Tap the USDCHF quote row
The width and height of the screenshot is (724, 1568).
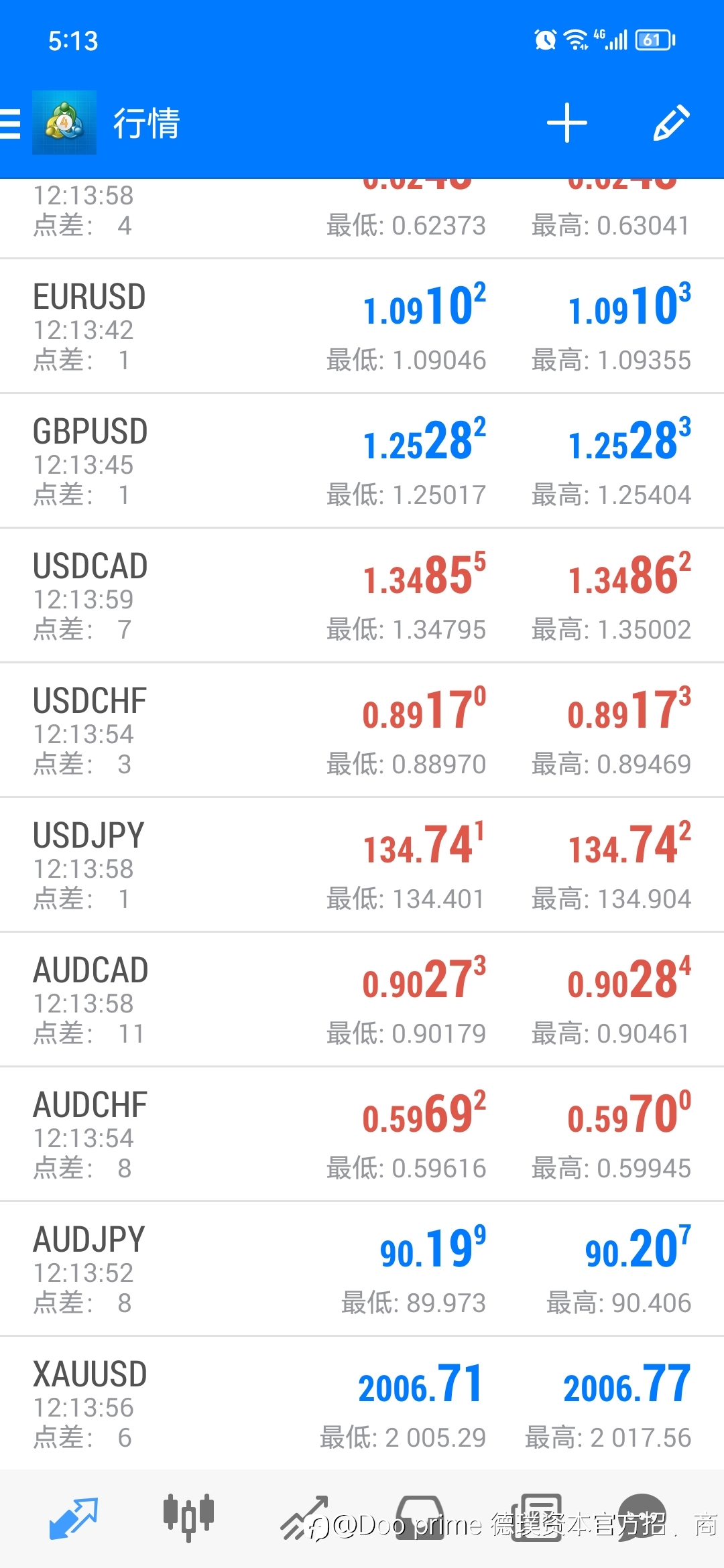tap(362, 730)
